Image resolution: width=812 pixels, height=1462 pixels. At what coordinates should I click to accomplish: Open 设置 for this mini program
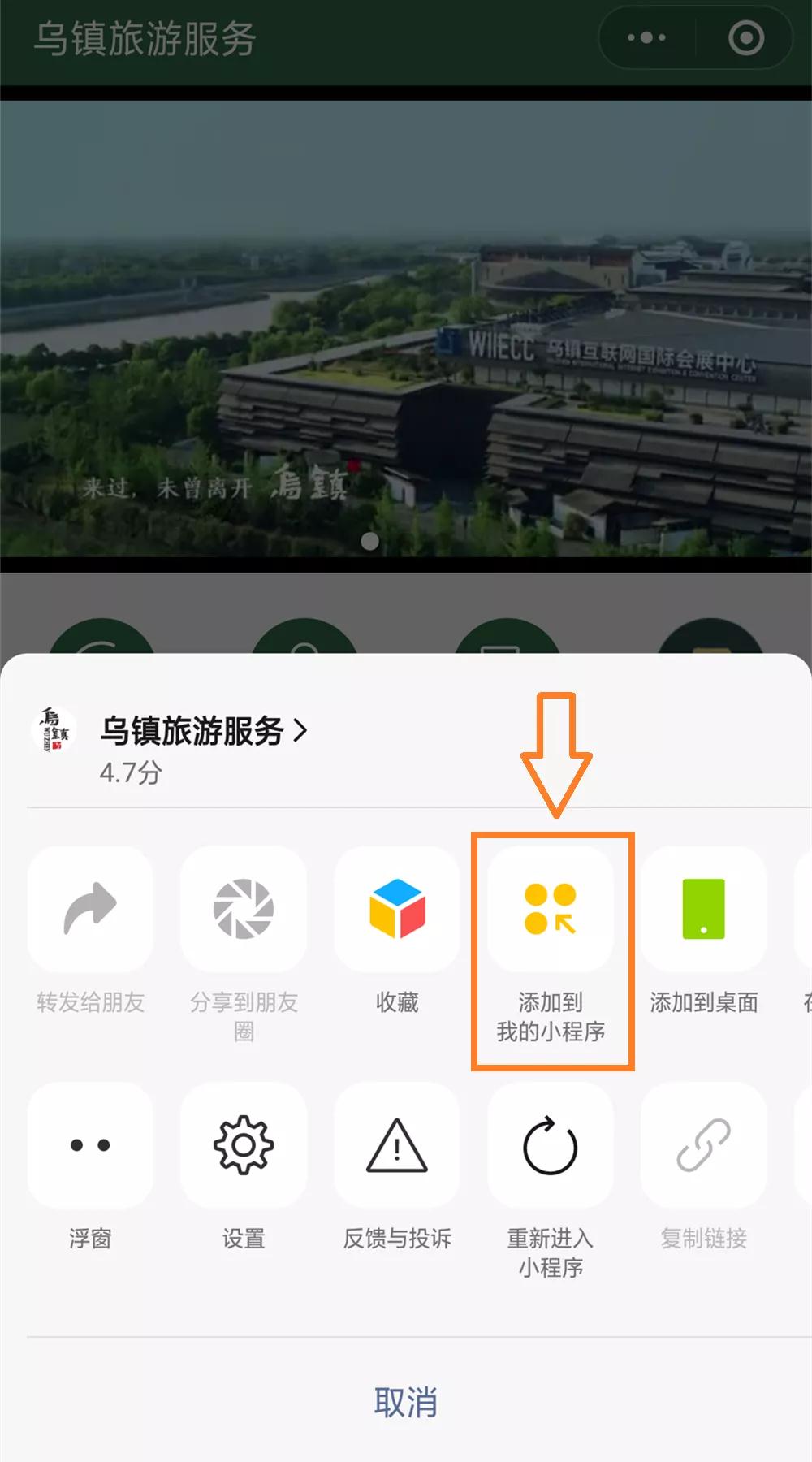(244, 1146)
